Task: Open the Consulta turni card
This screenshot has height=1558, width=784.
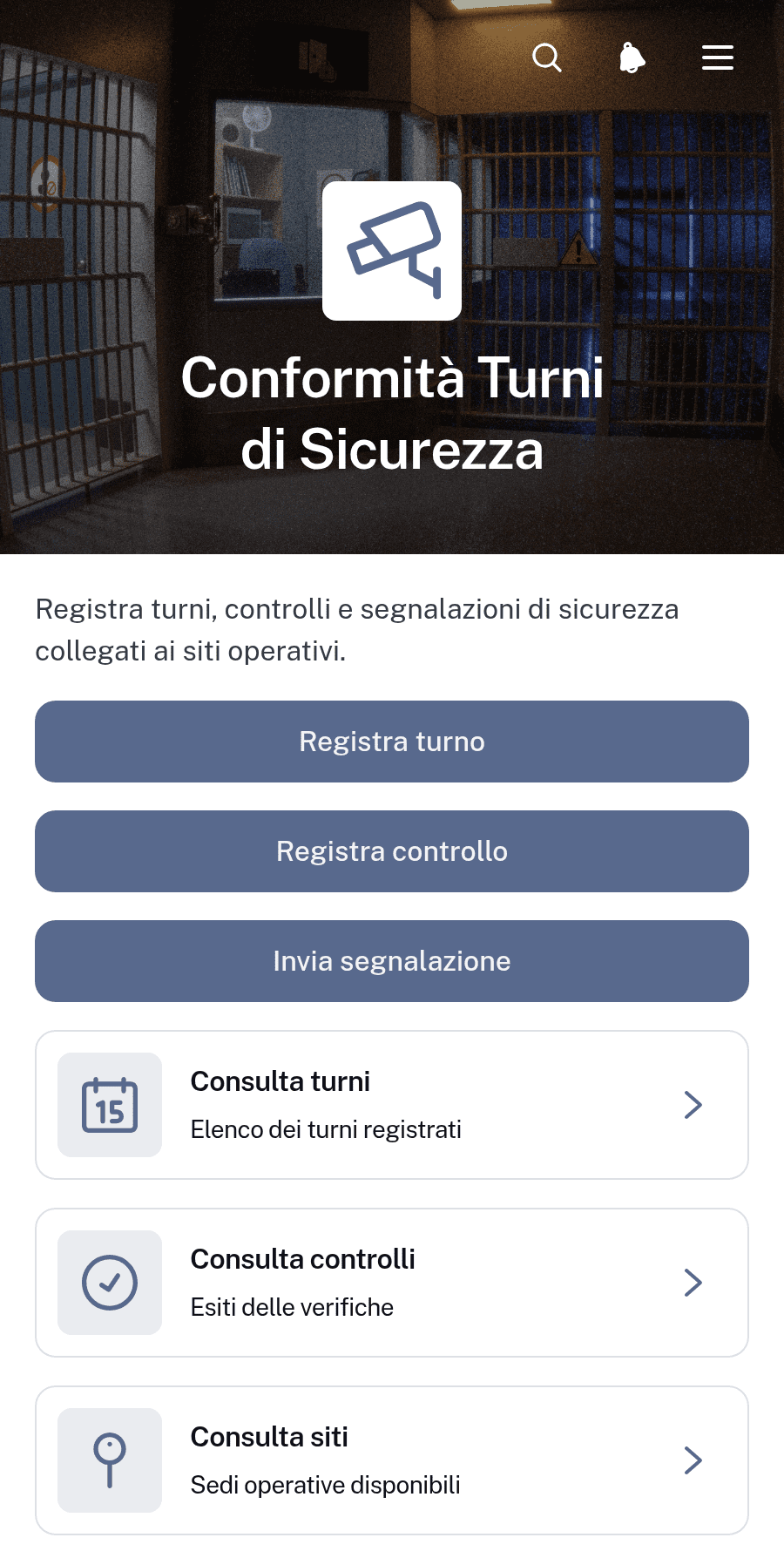Action: (x=392, y=1105)
